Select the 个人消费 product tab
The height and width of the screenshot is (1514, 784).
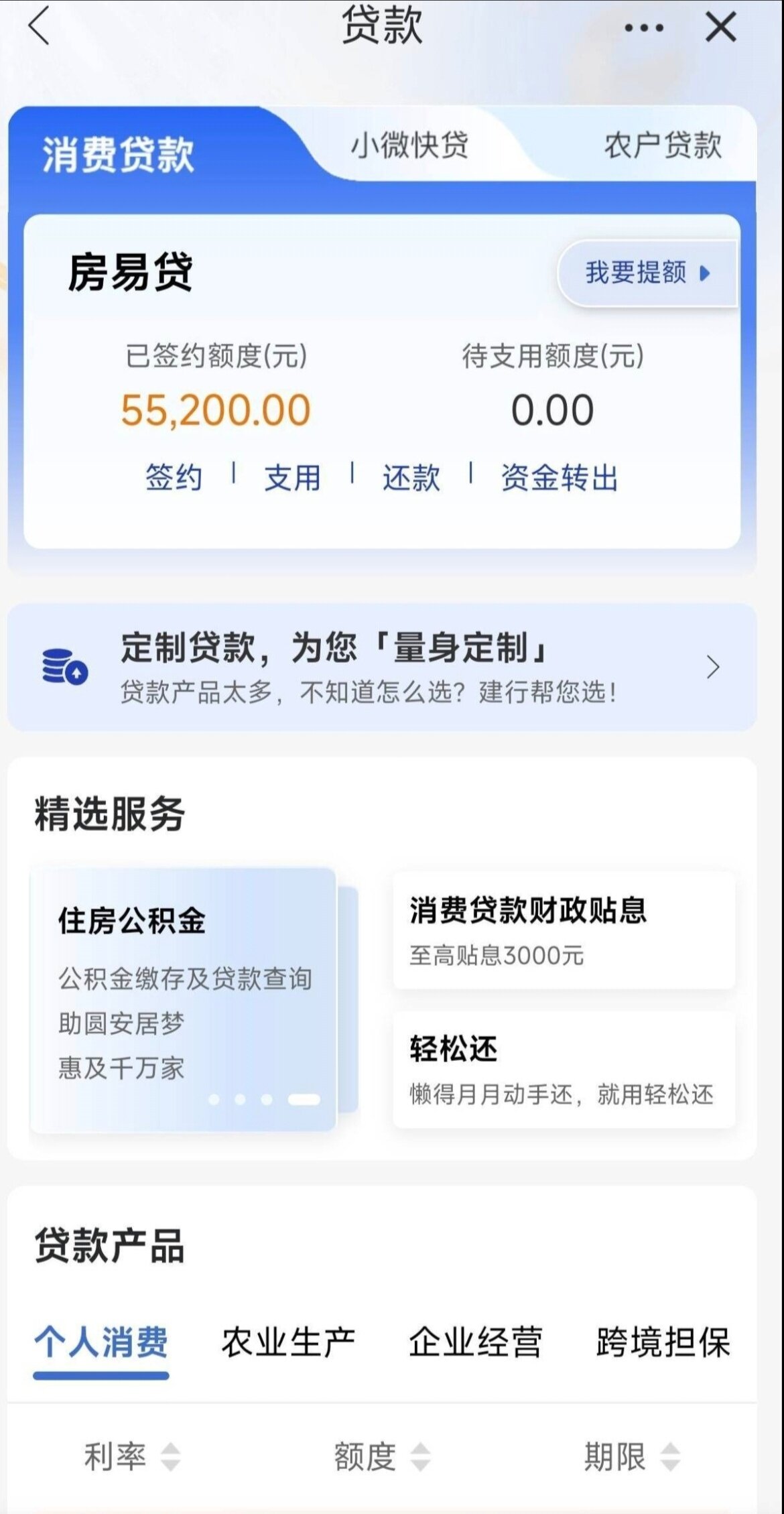click(x=101, y=1342)
